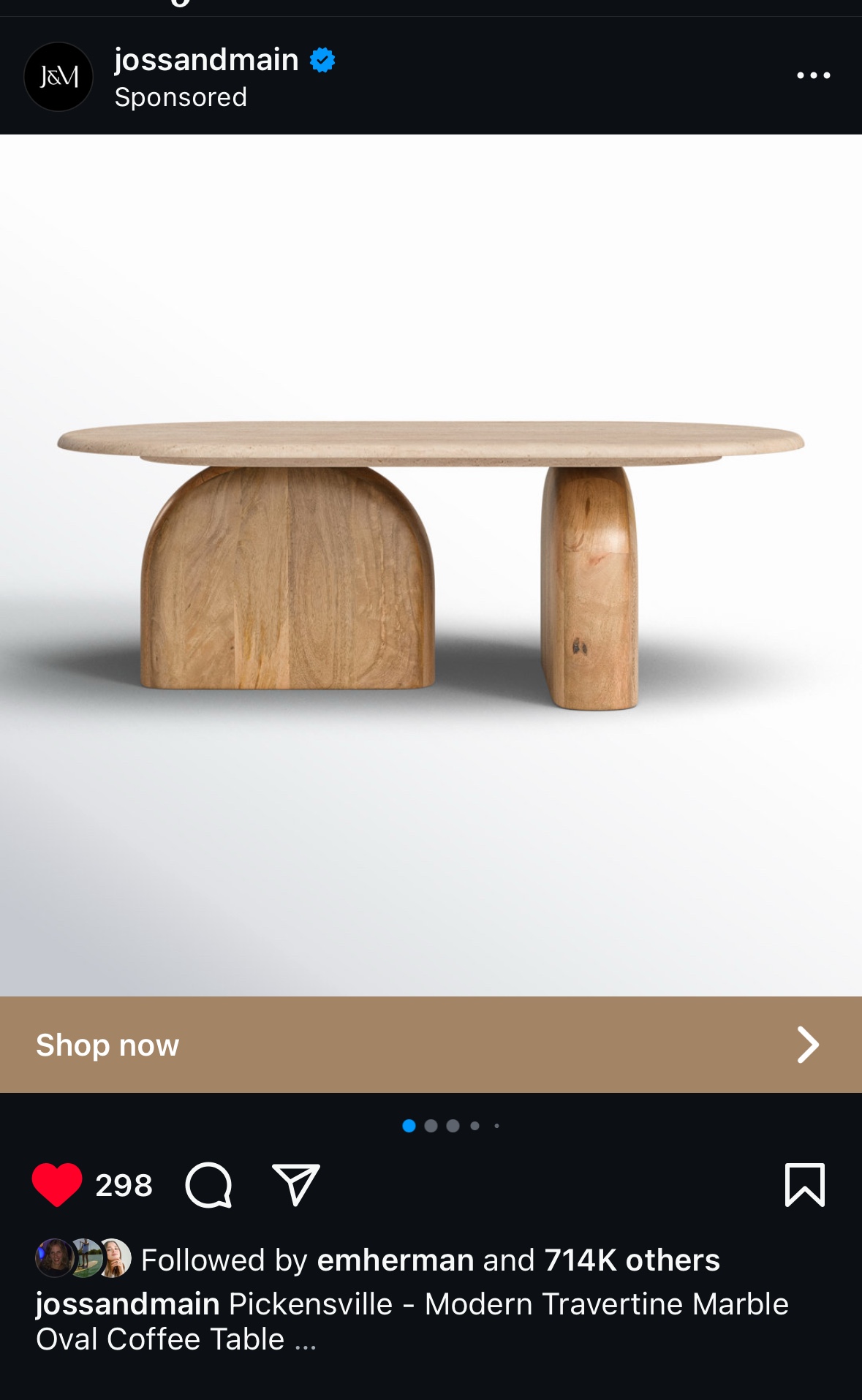Screen dimensions: 862x1400
Task: Unlike the post with the red heart
Action: (x=57, y=1184)
